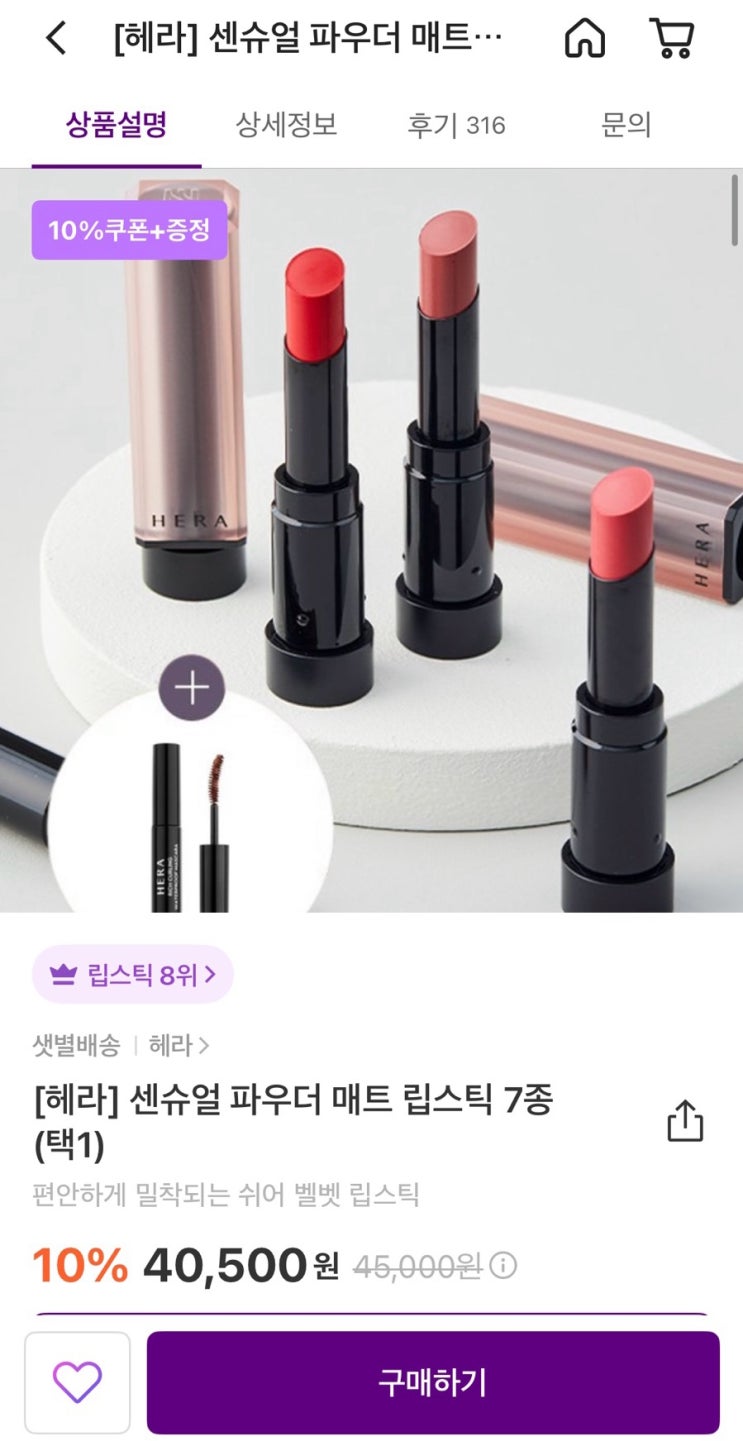
Task: Switch to the 후기 316 reviews tab
Action: pos(456,125)
